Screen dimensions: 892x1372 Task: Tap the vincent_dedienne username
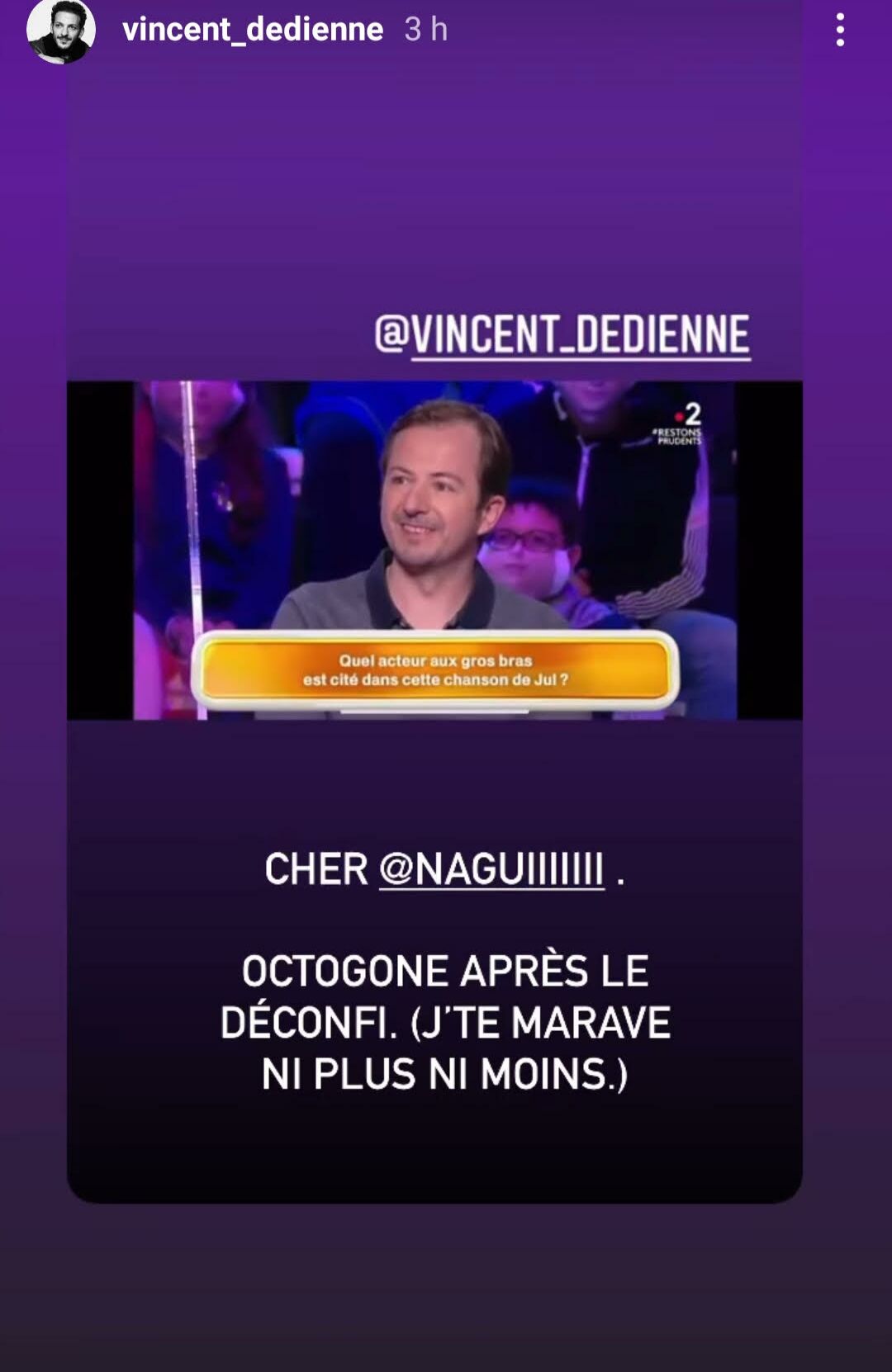253,31
